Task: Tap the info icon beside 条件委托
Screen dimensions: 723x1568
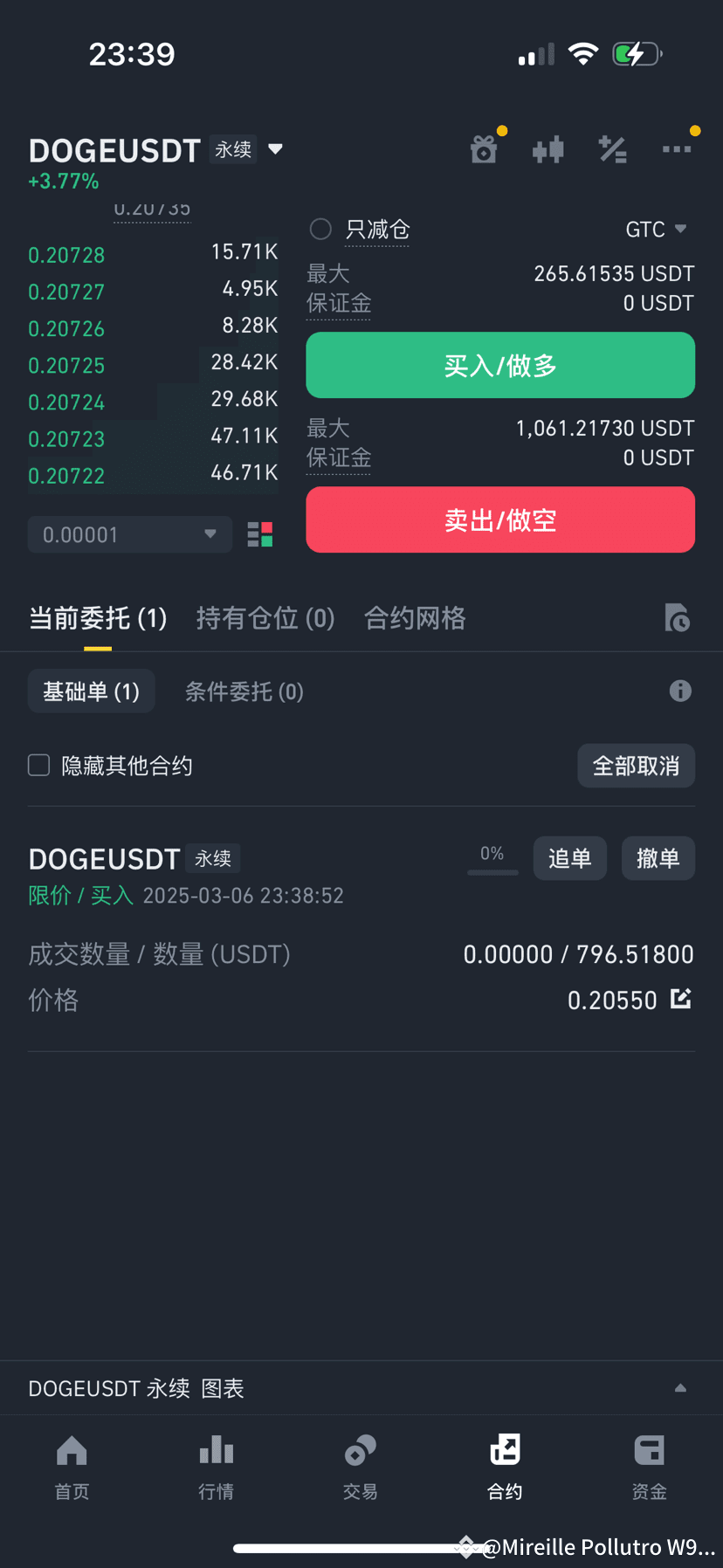Action: click(x=680, y=691)
